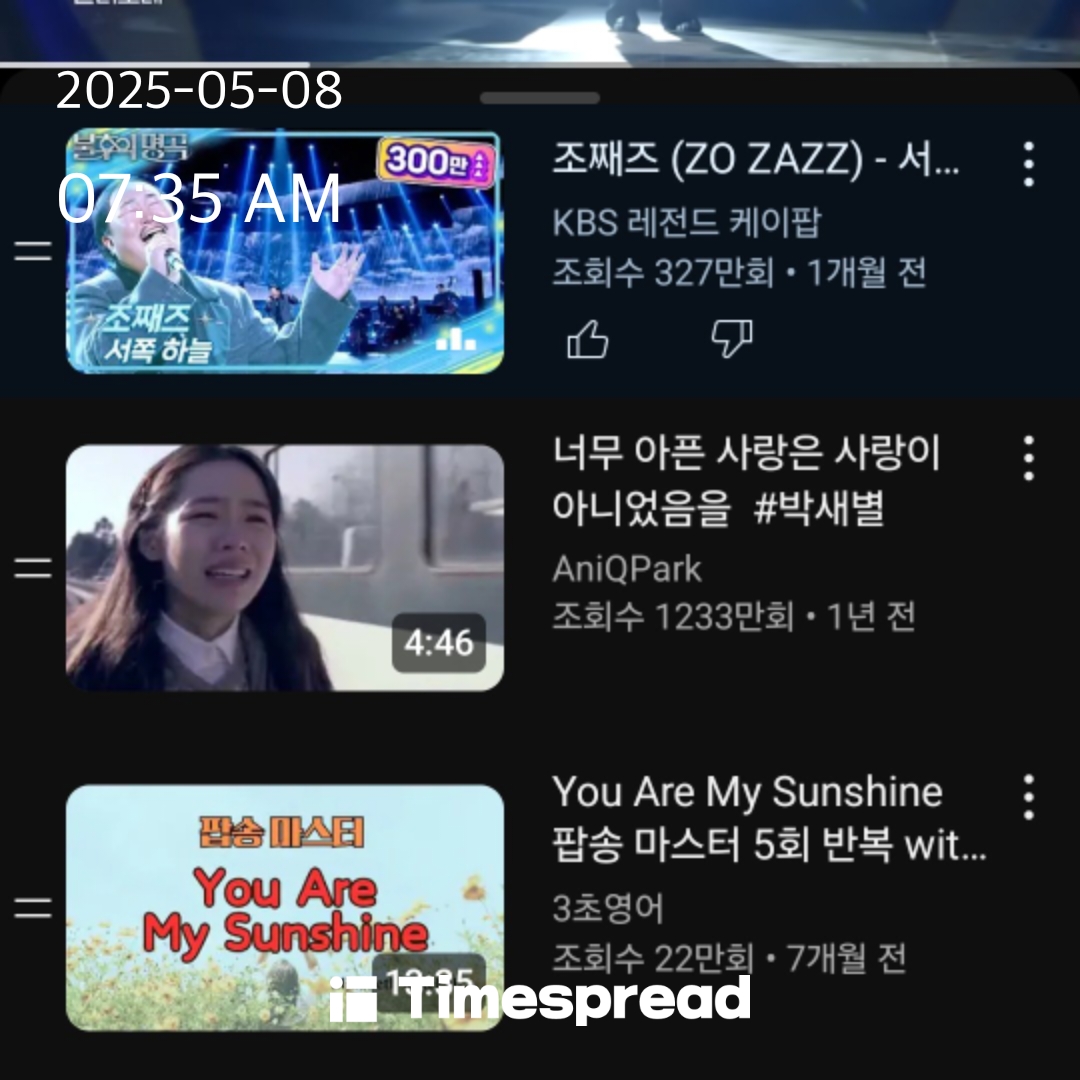This screenshot has height=1080, width=1080.
Task: Tap the playlist sheet's top drag handle
Action: click(540, 98)
